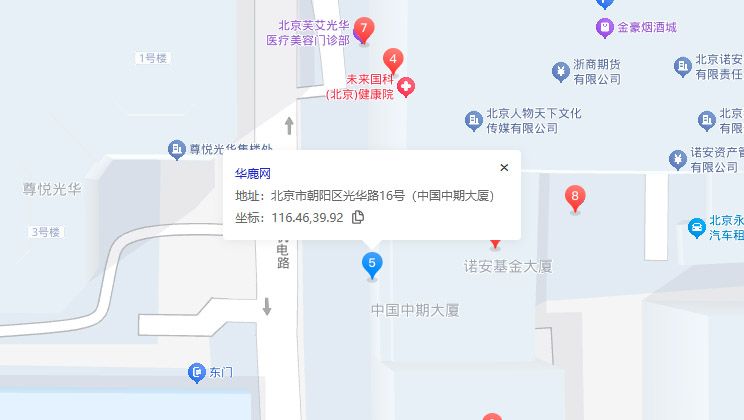Tap the 金豪烟酒城 place icon
The image size is (744, 420).
(x=604, y=27)
